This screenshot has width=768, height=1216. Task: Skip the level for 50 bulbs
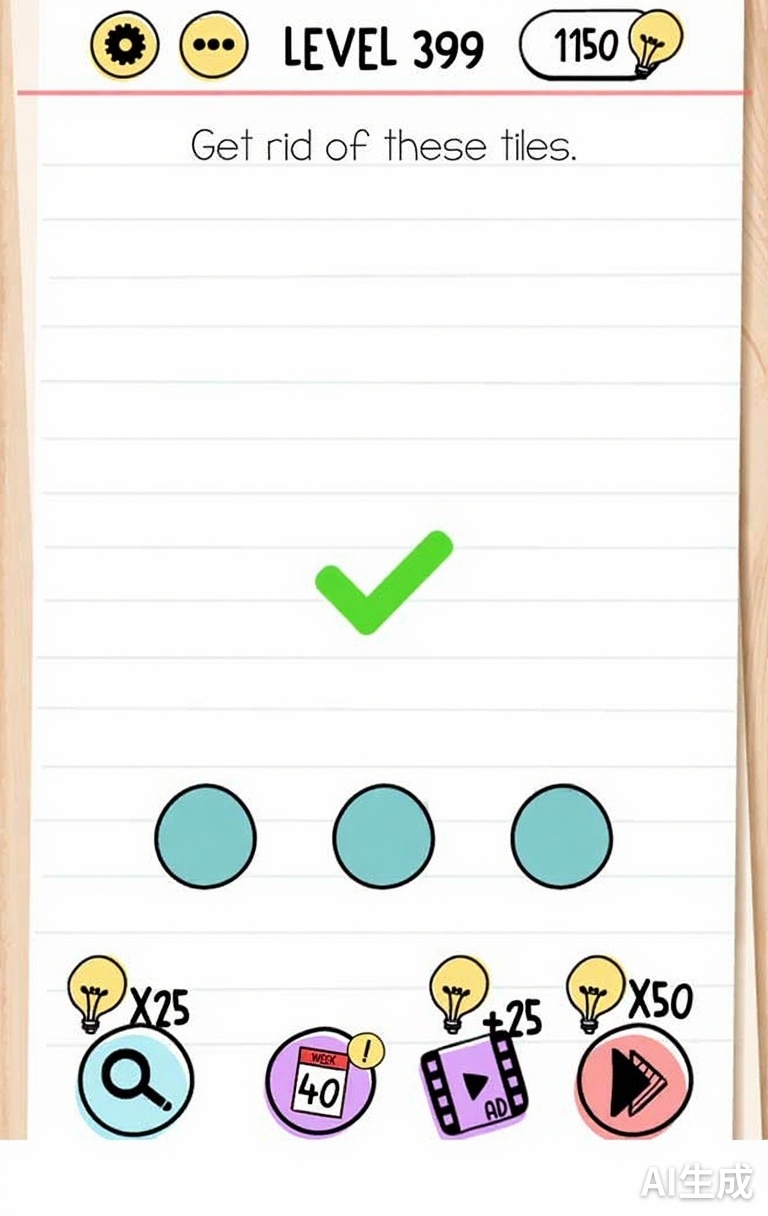coord(633,1080)
